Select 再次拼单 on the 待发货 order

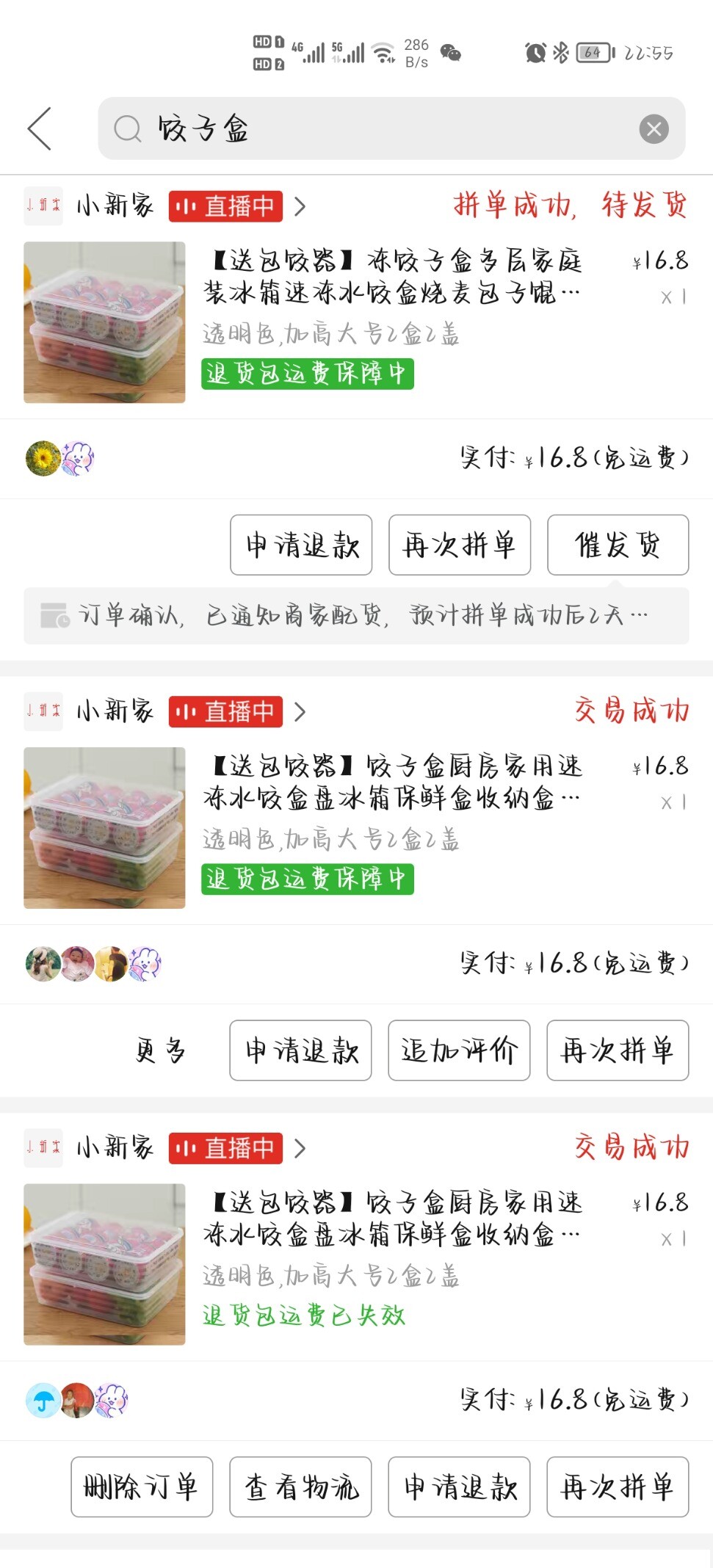[x=459, y=545]
